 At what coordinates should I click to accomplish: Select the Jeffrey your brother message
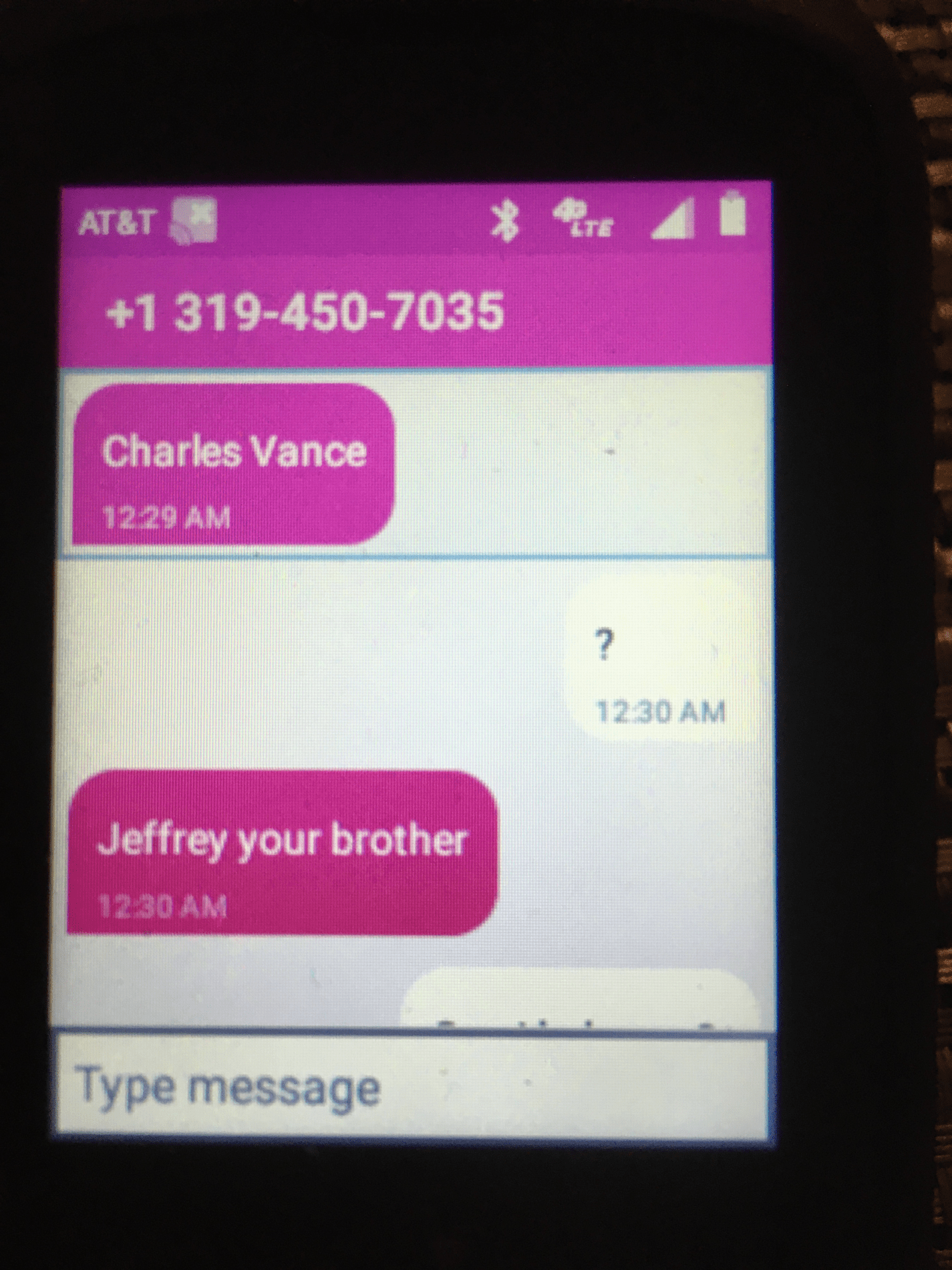[x=283, y=853]
